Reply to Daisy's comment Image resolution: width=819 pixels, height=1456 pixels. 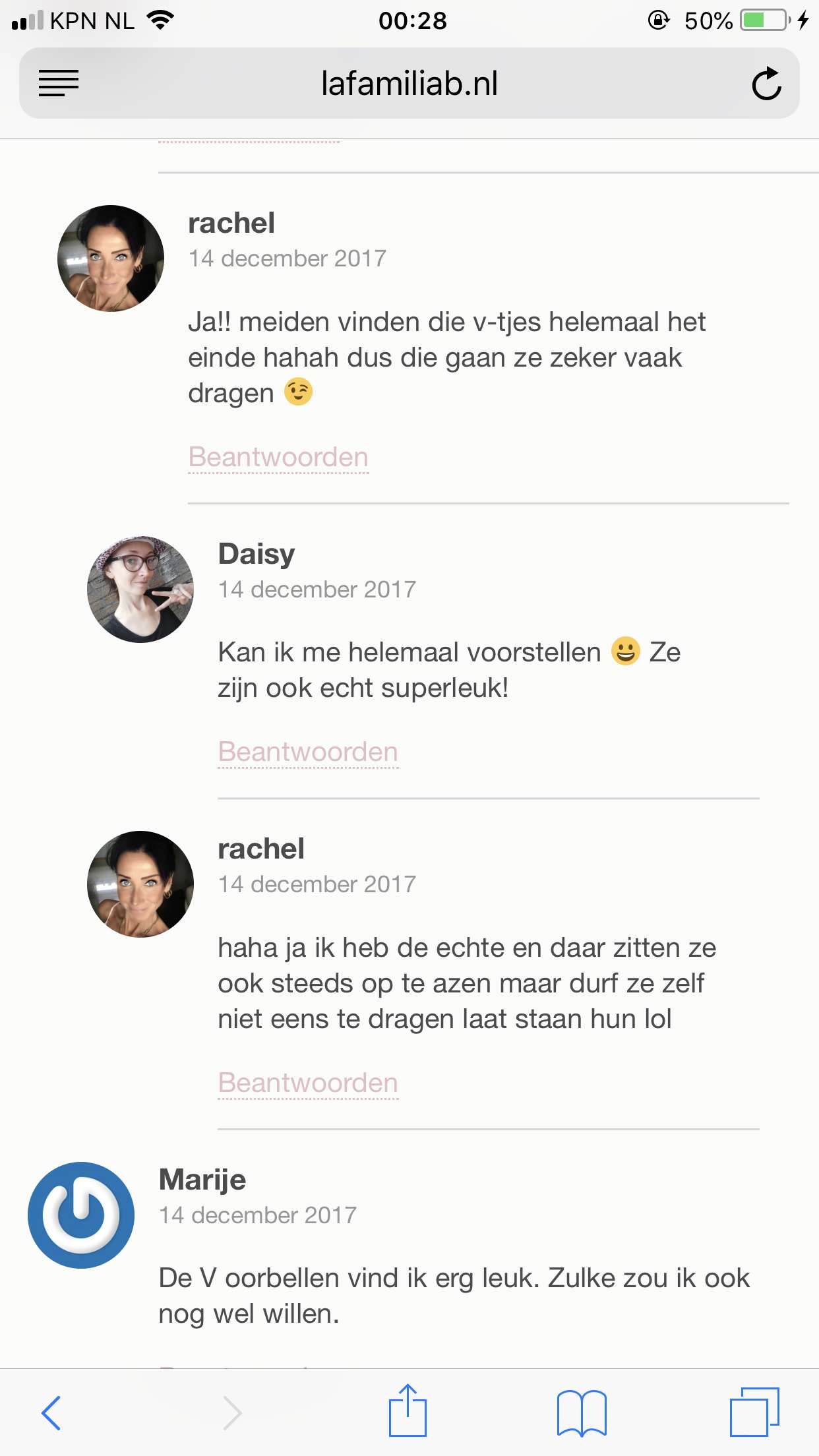308,752
